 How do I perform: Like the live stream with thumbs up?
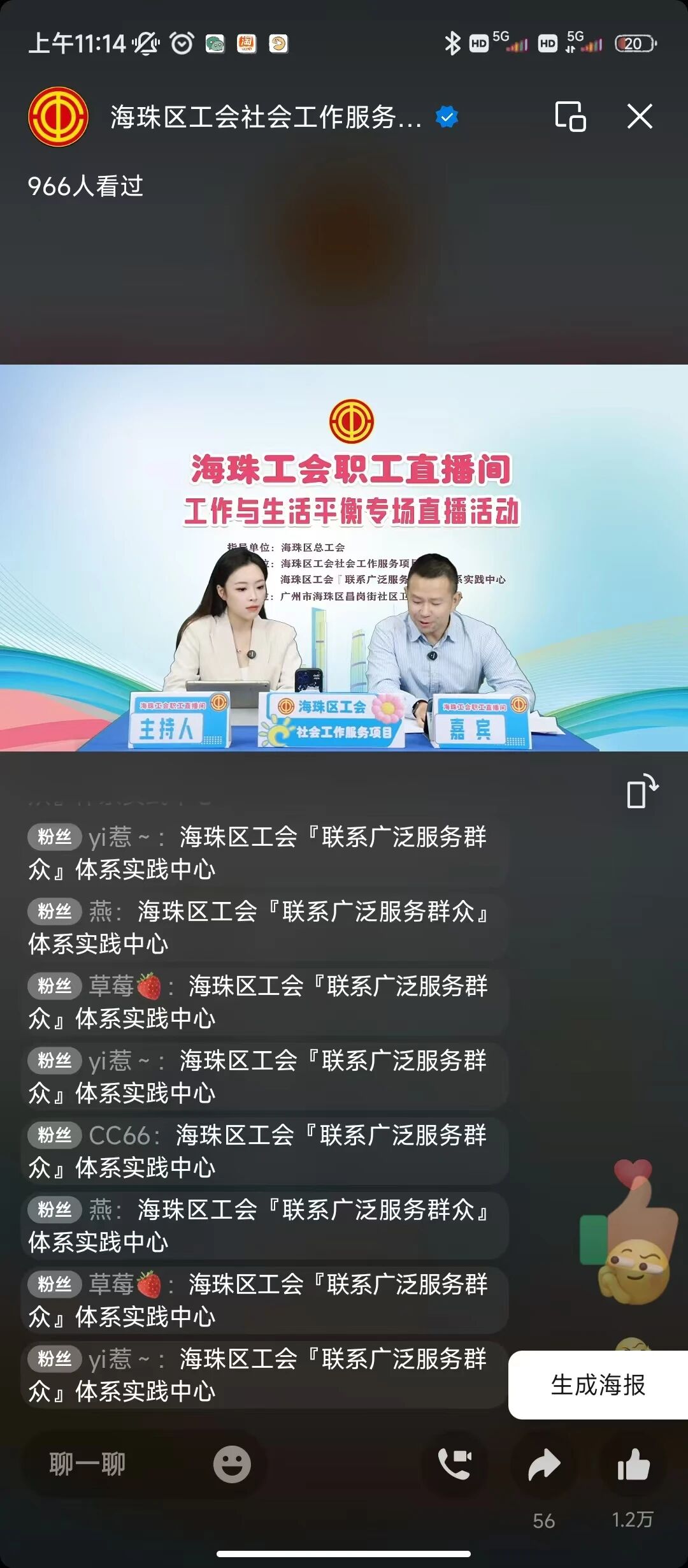(633, 1463)
